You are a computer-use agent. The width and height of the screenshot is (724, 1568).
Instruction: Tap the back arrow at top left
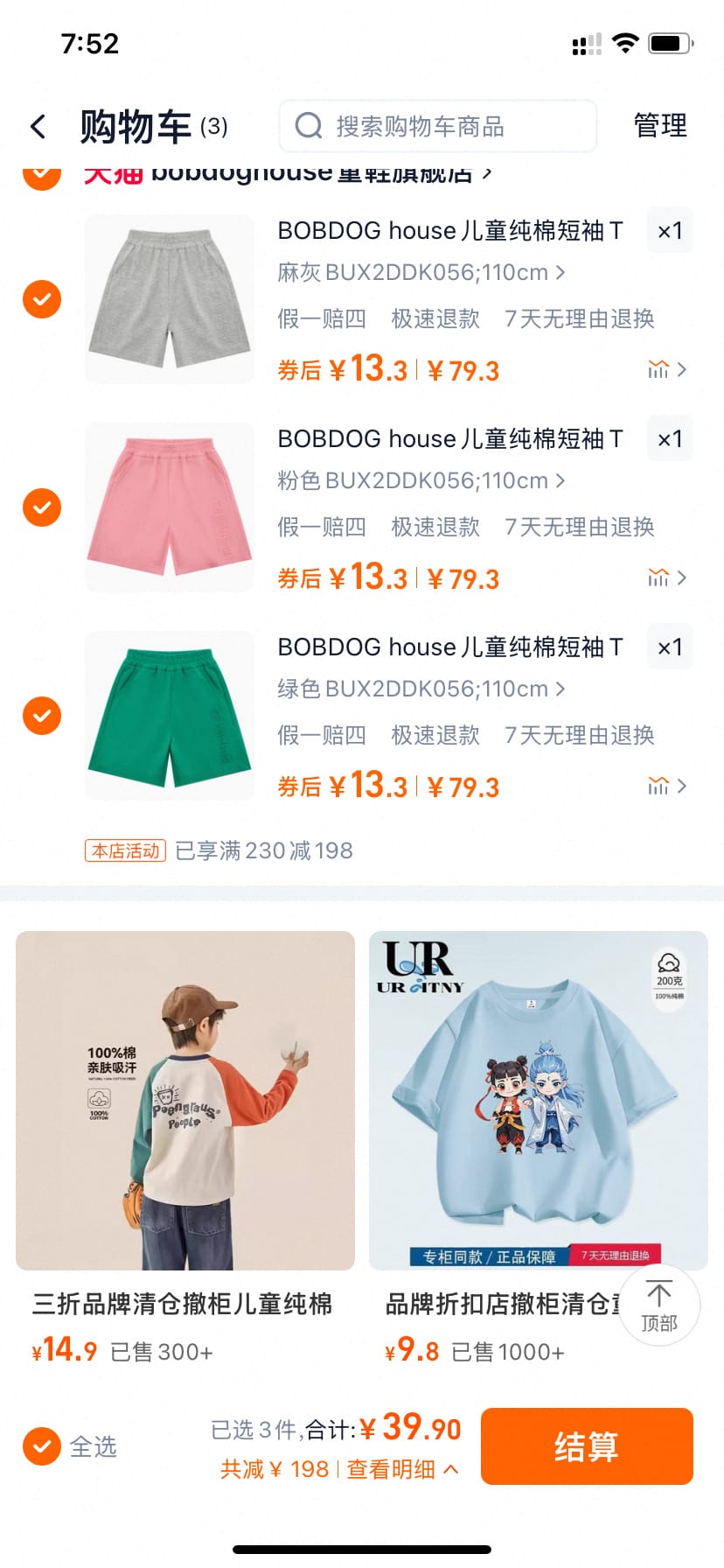tap(38, 126)
